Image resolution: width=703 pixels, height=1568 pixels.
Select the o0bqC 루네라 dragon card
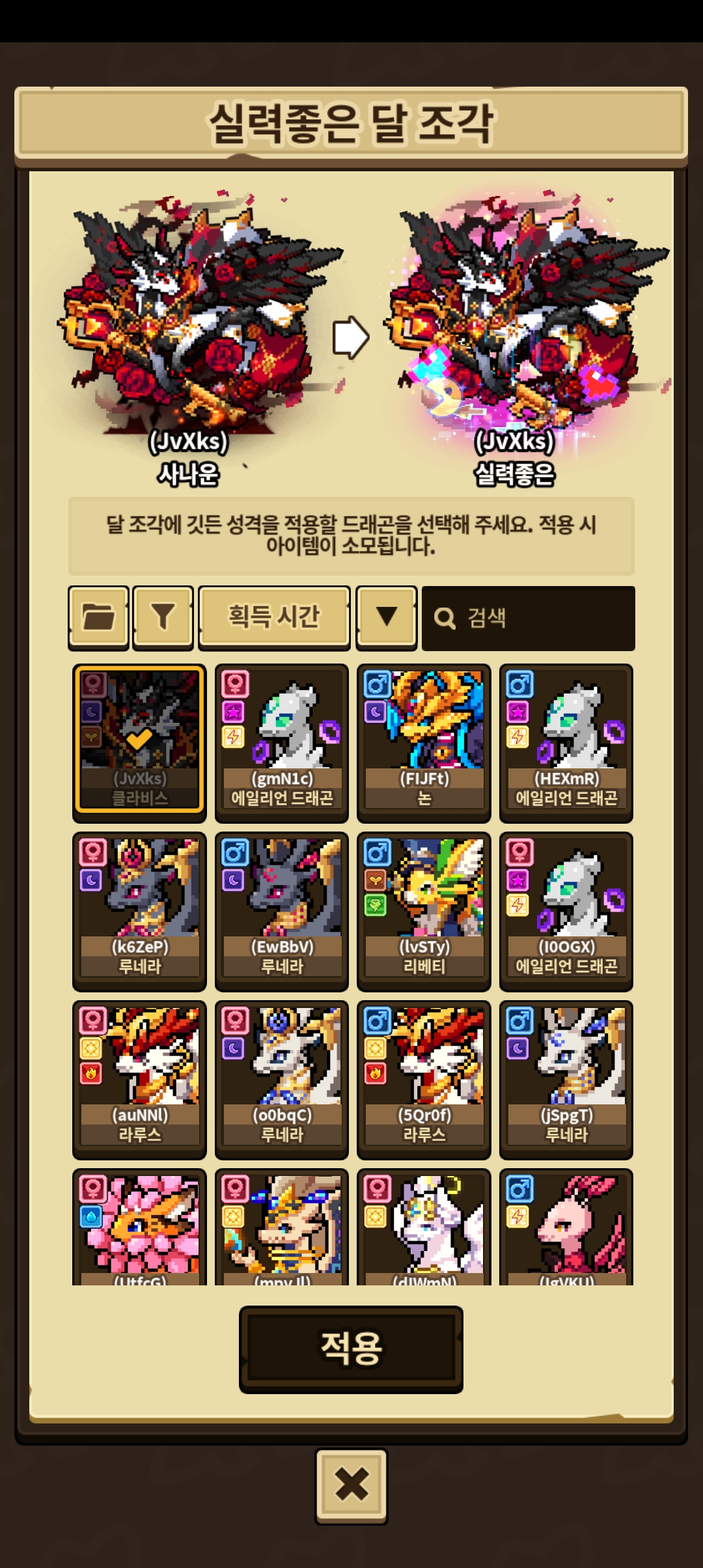pyautogui.click(x=282, y=1078)
